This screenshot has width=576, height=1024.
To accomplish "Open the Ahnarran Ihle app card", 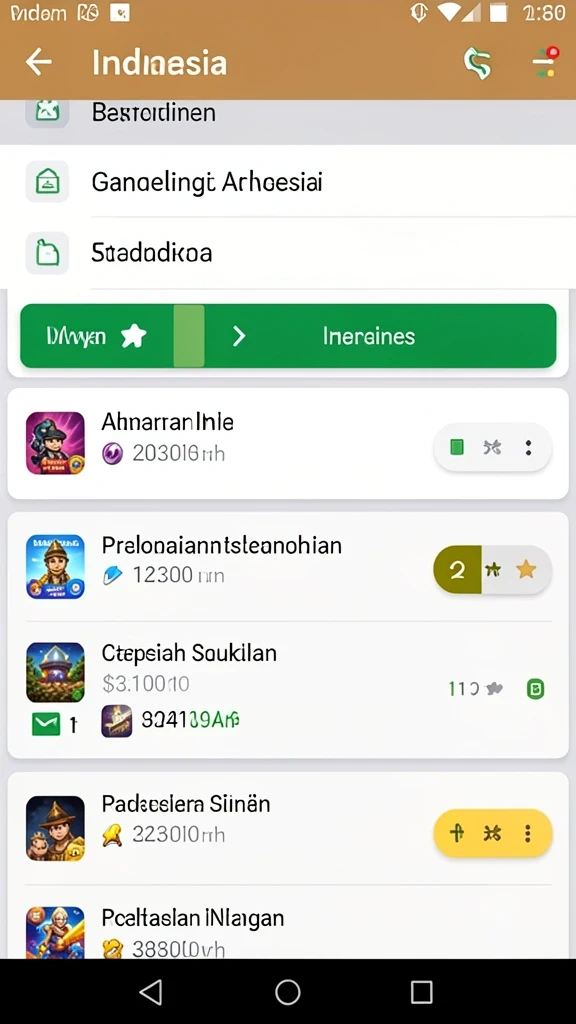I will tap(288, 443).
